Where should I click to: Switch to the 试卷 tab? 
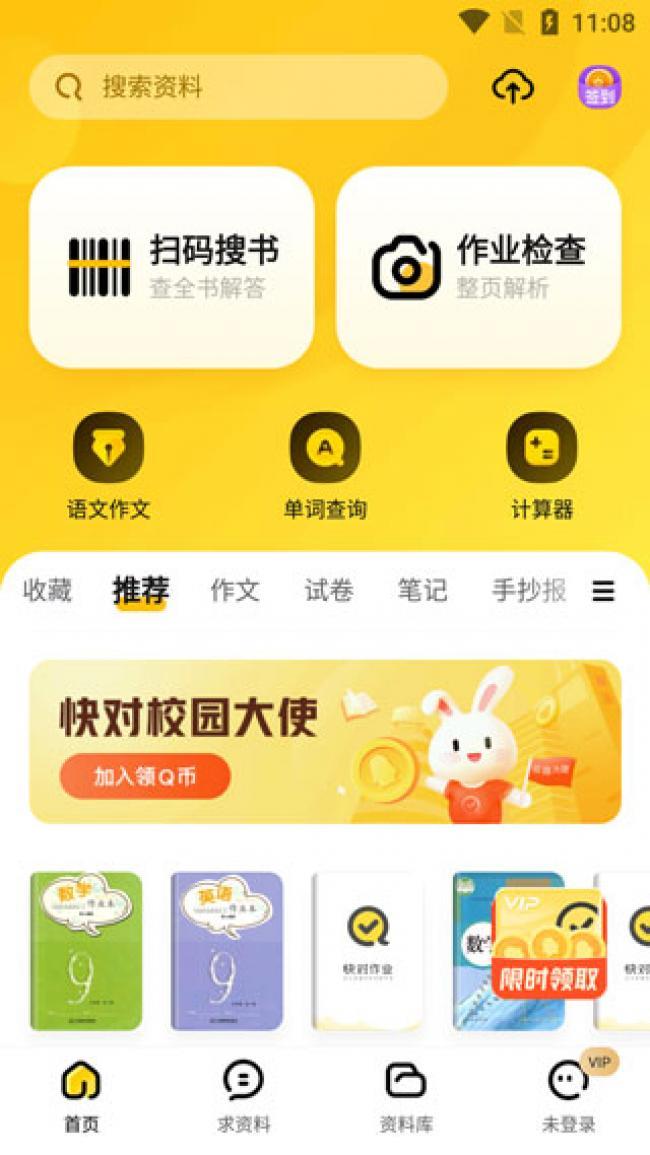tap(329, 591)
